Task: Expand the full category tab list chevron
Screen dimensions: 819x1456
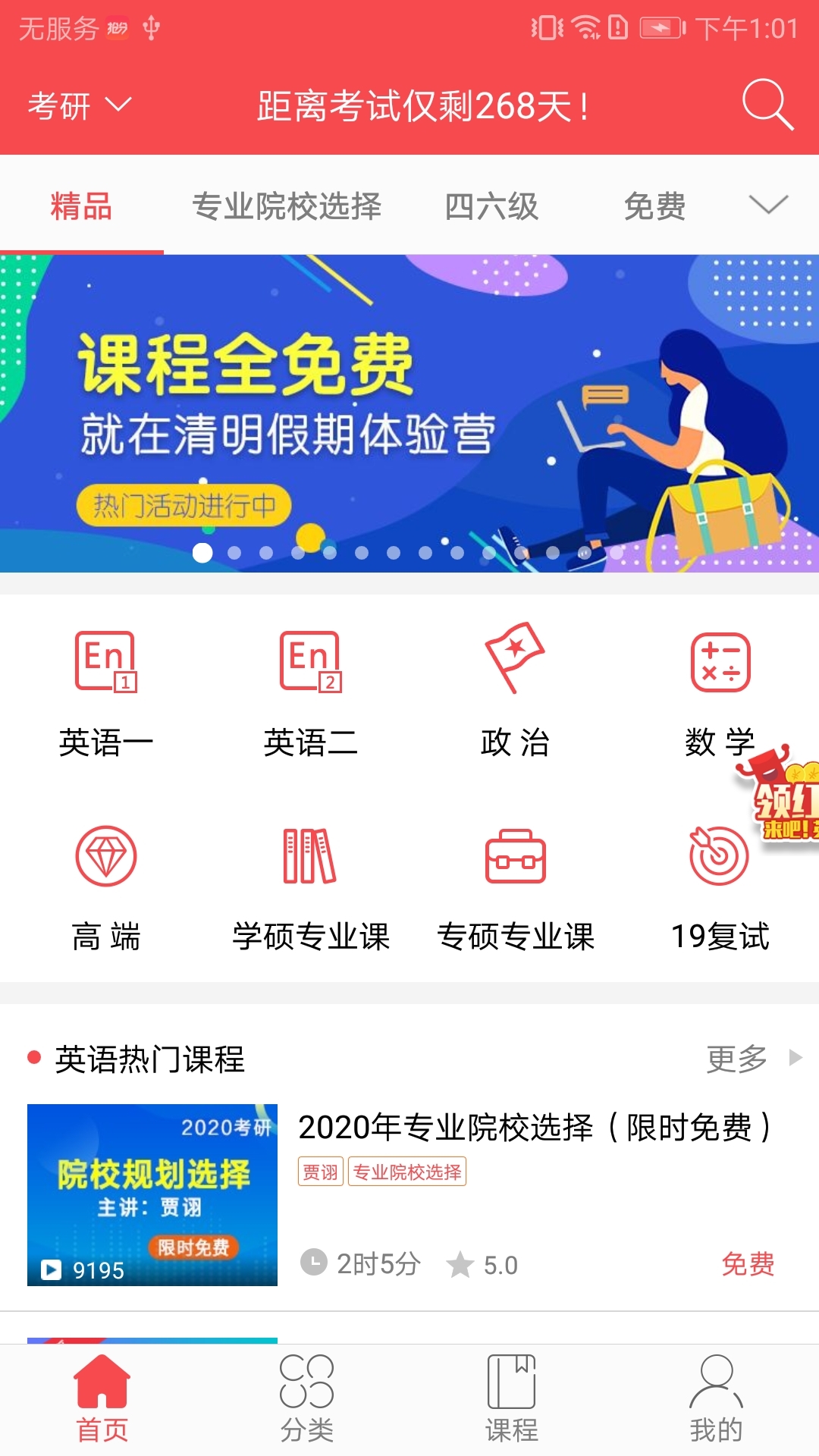Action: click(768, 205)
